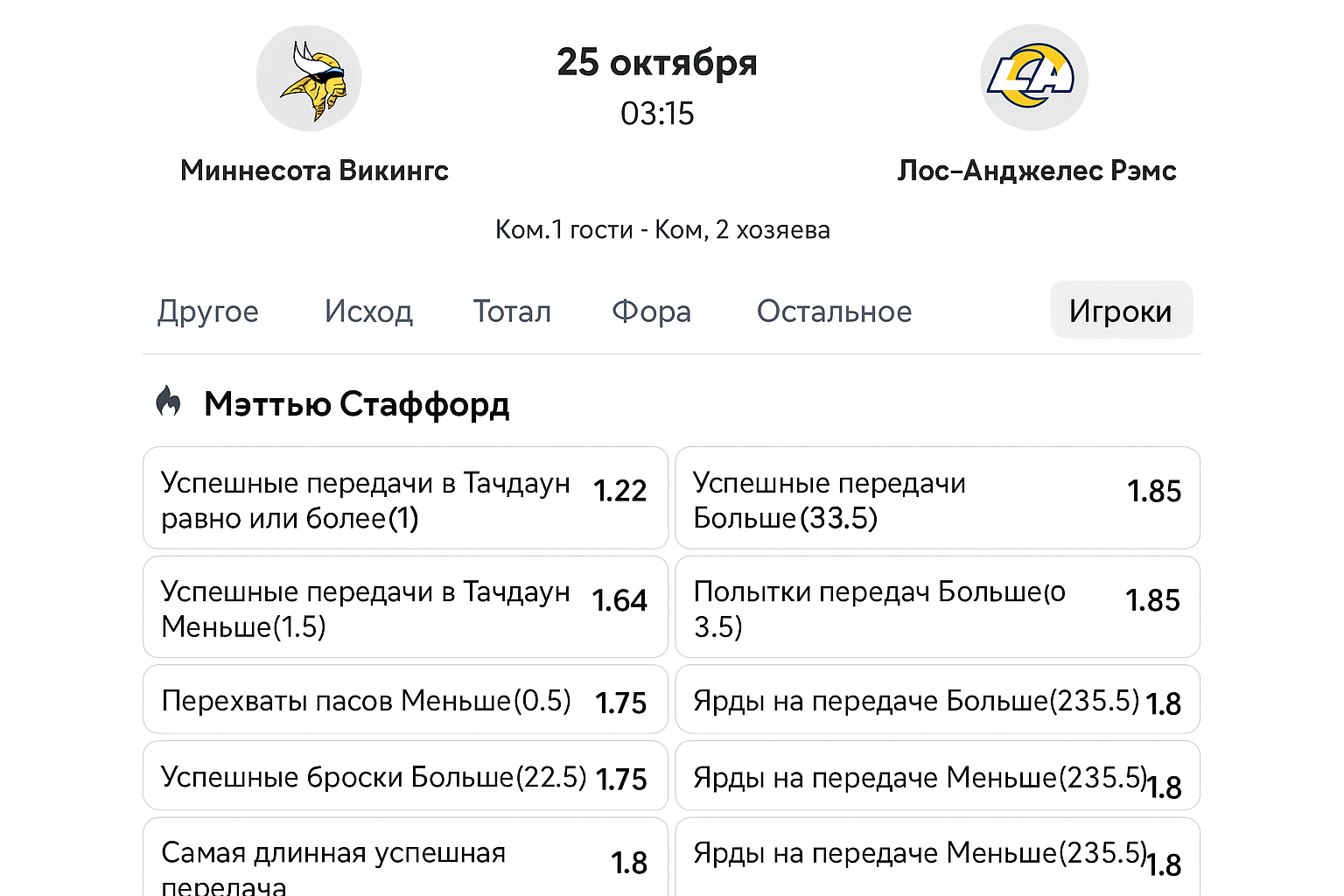Viewport: 1344px width, 896px height.
Task: Open the Исход tab
Action: click(x=368, y=311)
